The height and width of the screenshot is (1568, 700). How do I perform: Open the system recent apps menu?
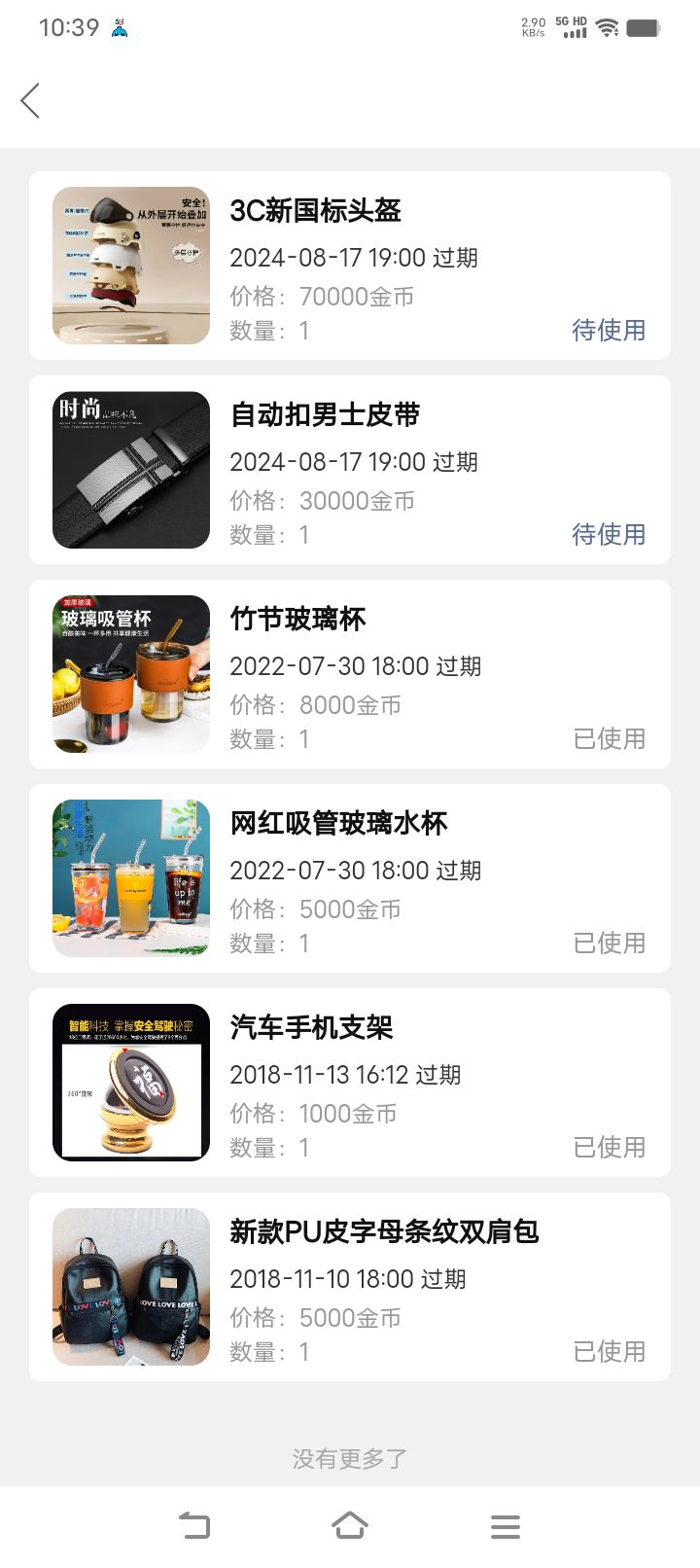(x=506, y=1526)
